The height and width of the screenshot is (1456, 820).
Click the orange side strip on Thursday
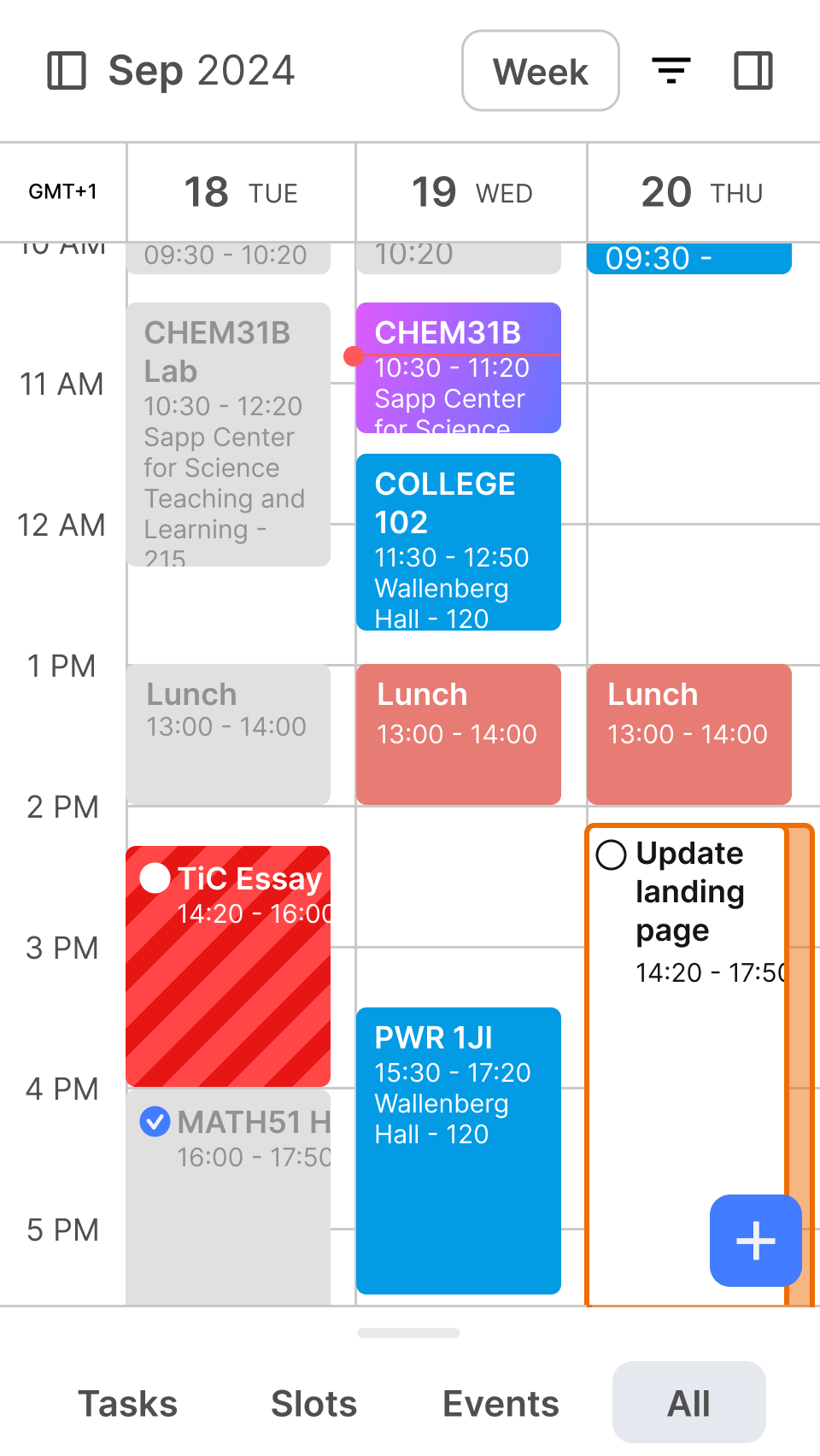798,1025
